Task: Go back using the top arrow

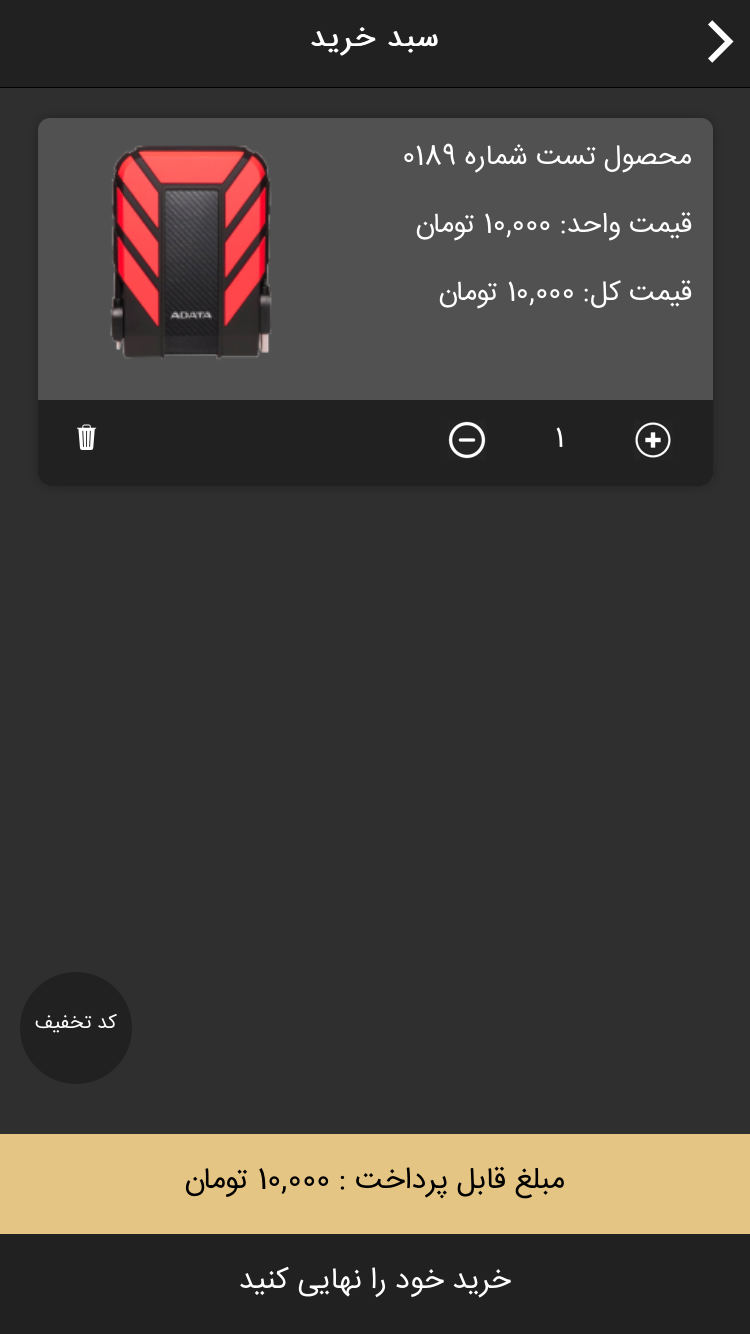Action: pyautogui.click(x=720, y=42)
